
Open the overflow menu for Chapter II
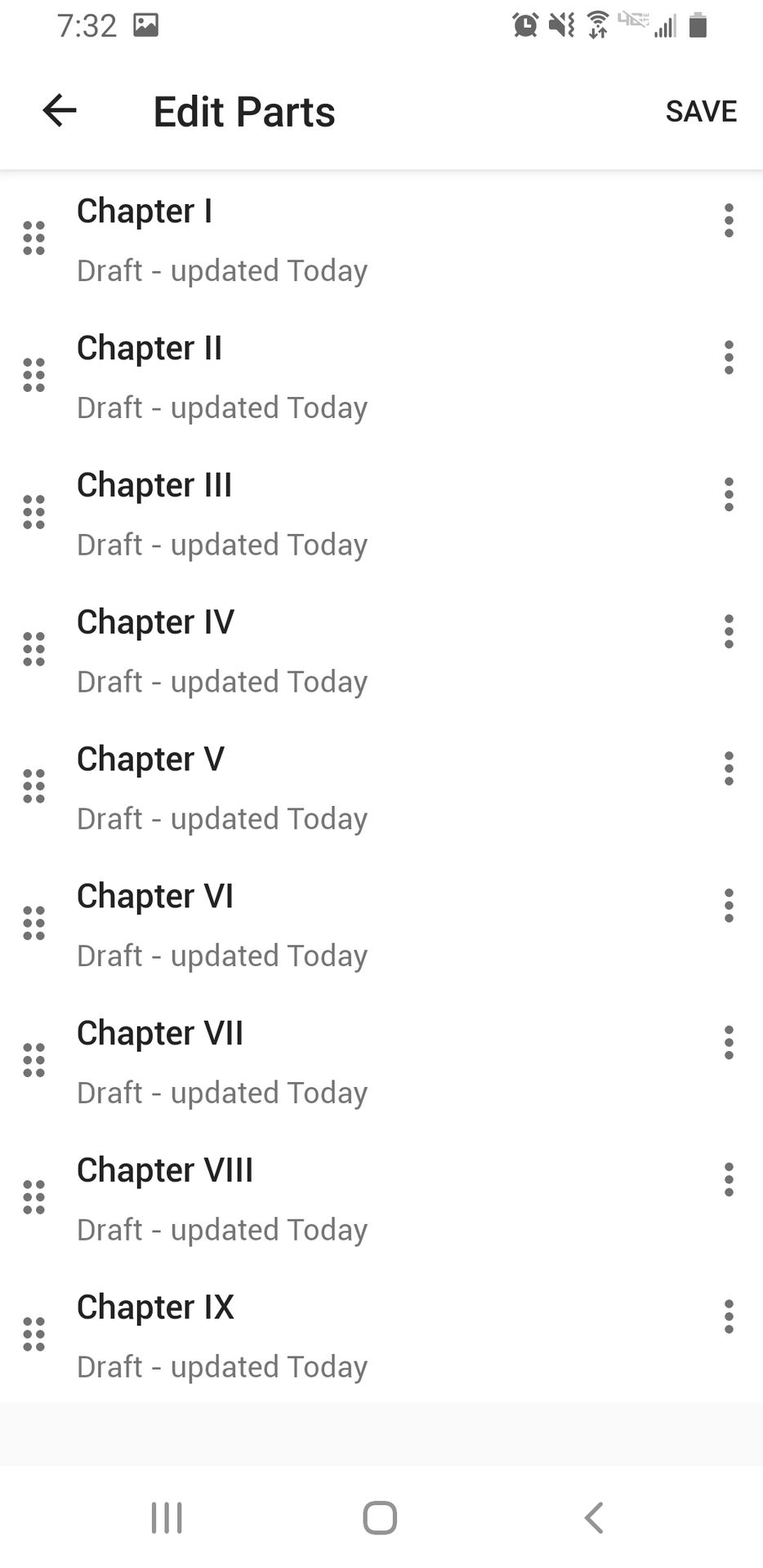(x=729, y=358)
